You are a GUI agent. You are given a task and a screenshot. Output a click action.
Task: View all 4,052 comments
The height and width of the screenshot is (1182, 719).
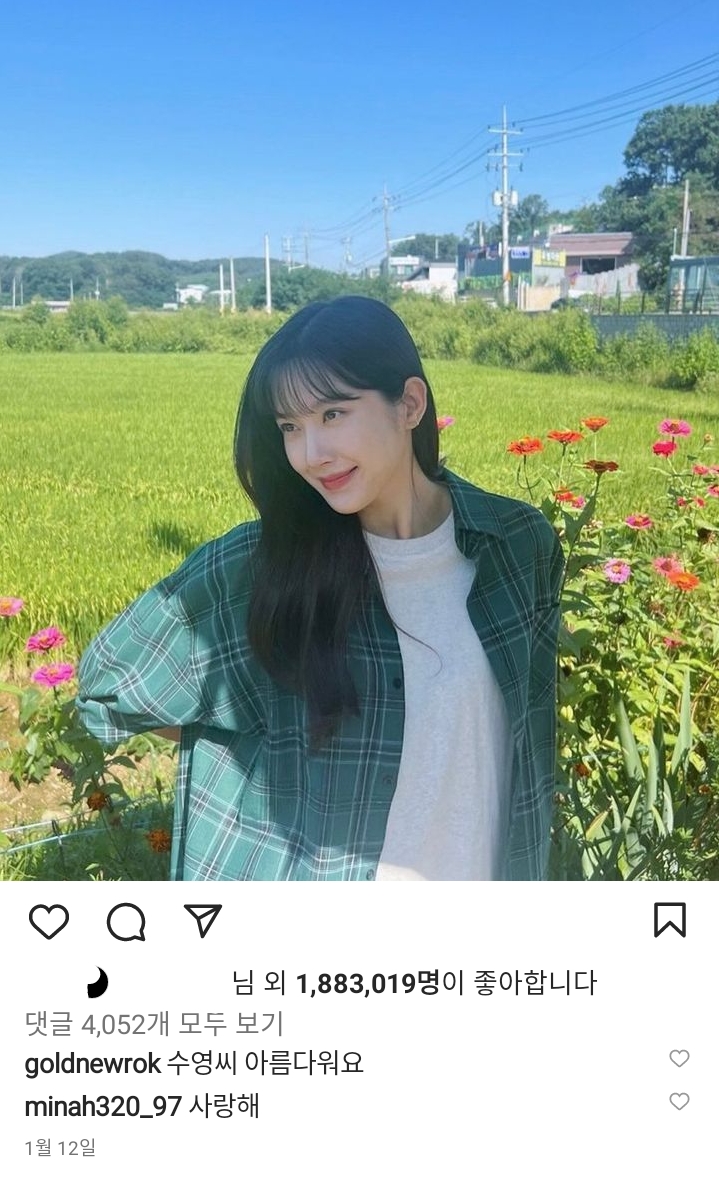(x=154, y=1023)
